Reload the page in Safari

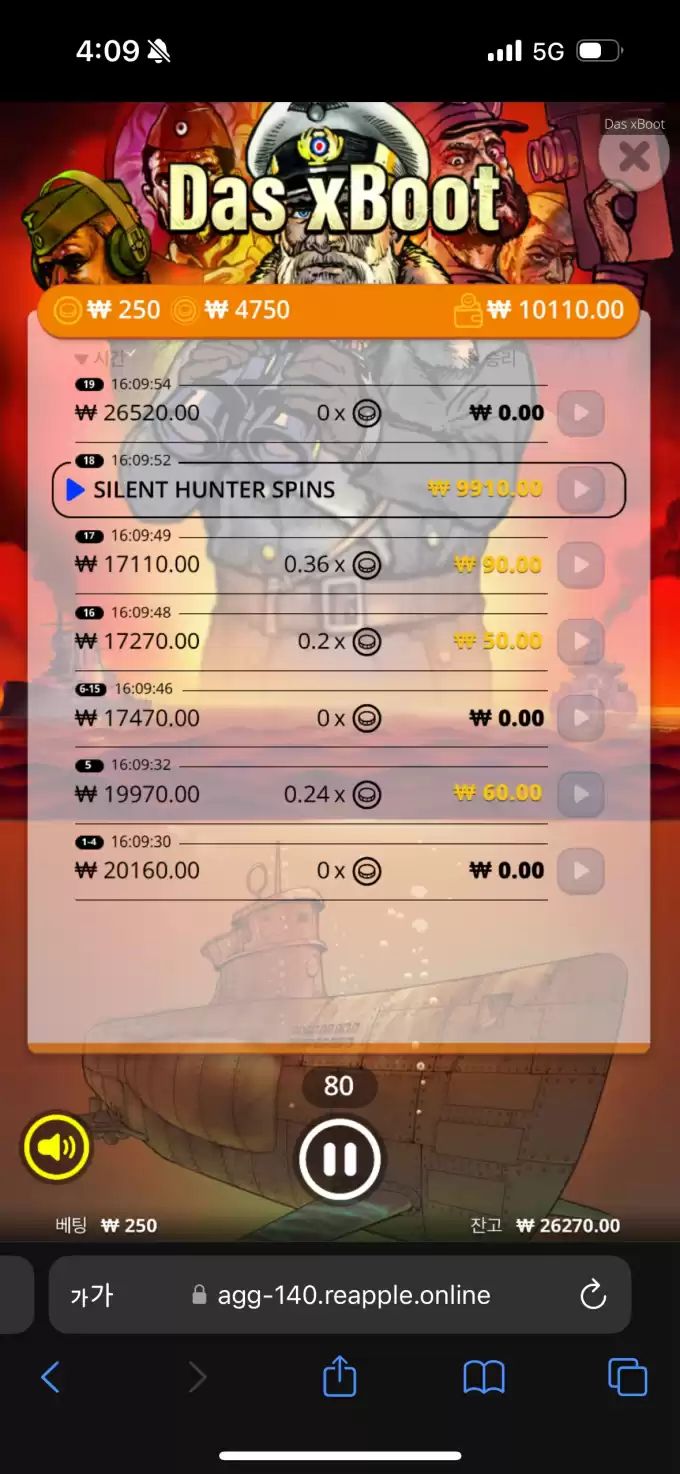point(593,1295)
